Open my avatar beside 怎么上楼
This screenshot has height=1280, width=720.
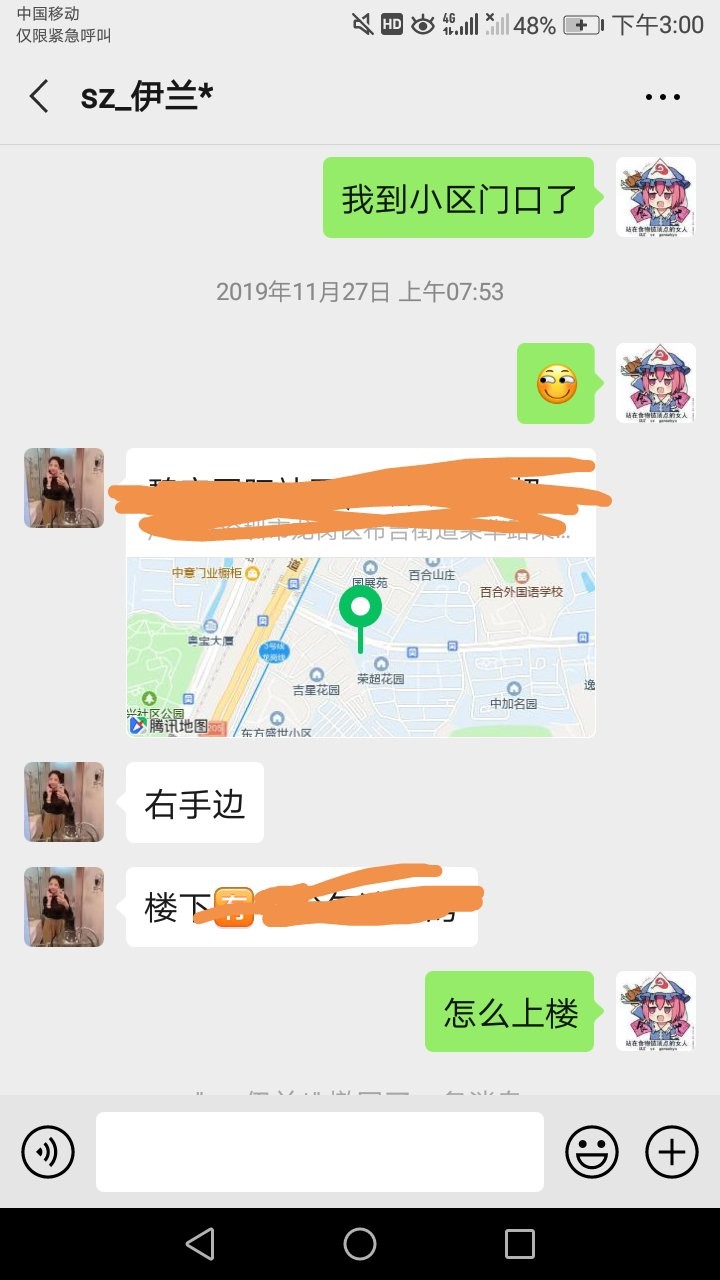pyautogui.click(x=655, y=1011)
